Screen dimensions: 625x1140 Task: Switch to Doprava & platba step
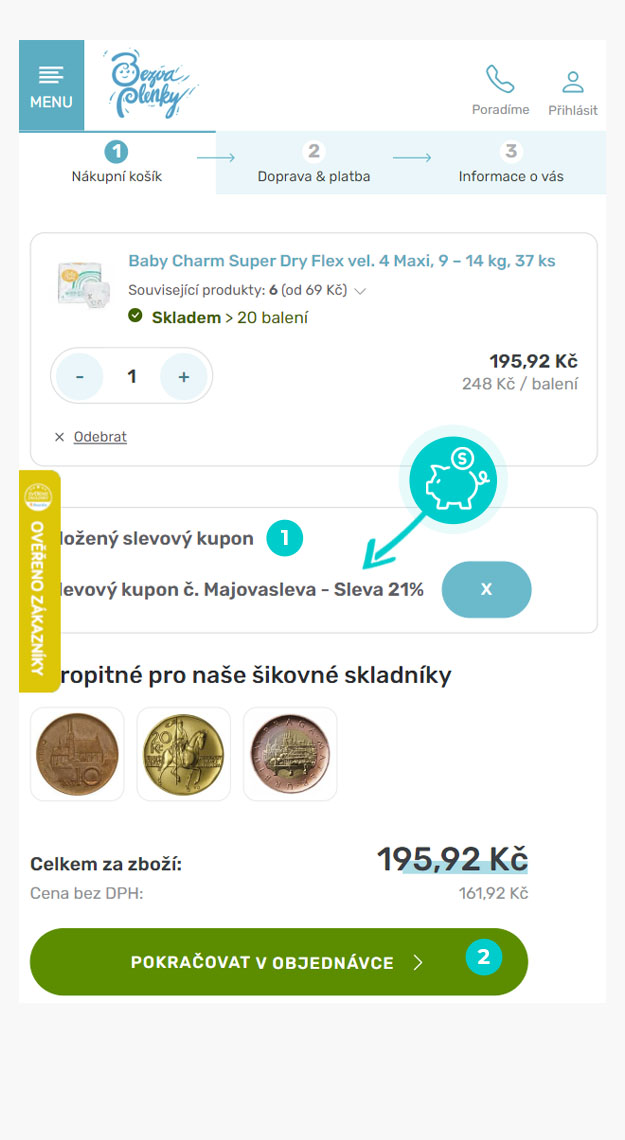pos(313,163)
